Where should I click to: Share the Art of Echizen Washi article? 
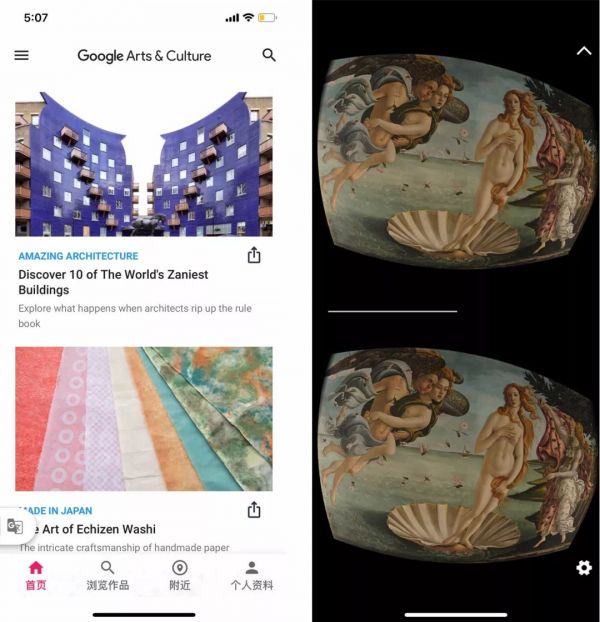(x=254, y=510)
